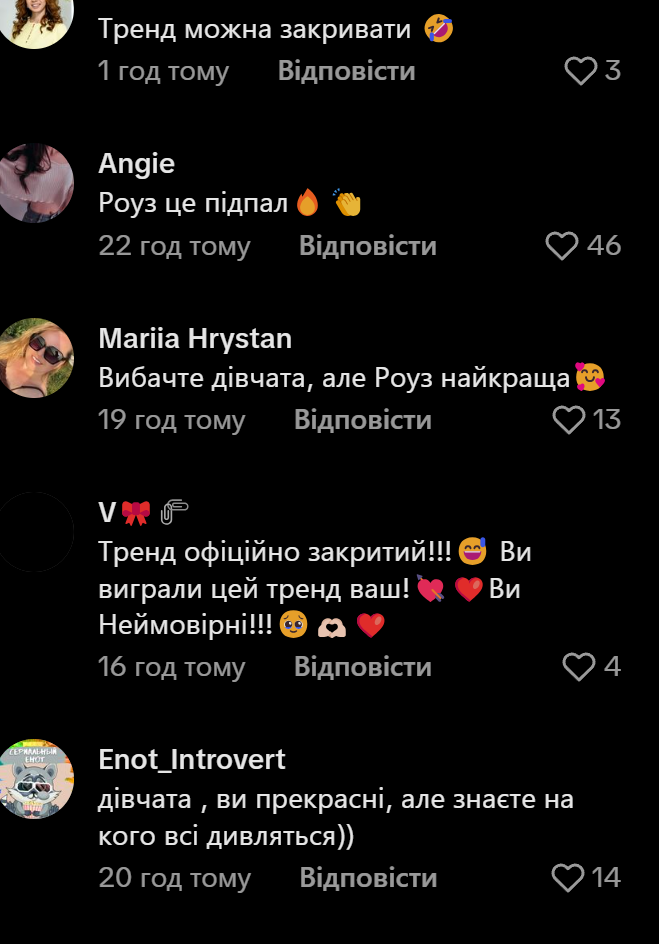Like Angie's comment
This screenshot has height=944, width=659.
click(x=563, y=246)
